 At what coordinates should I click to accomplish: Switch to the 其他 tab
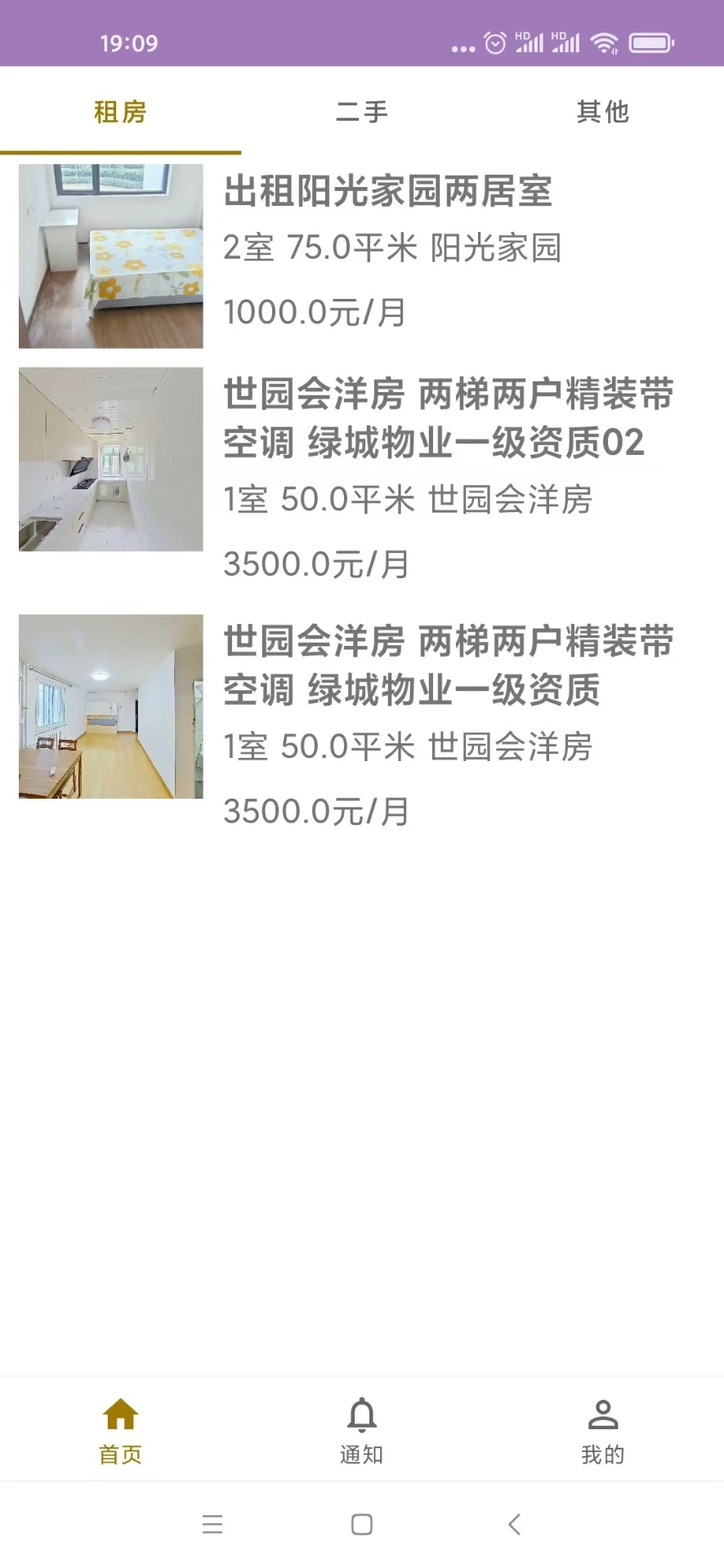pos(602,114)
